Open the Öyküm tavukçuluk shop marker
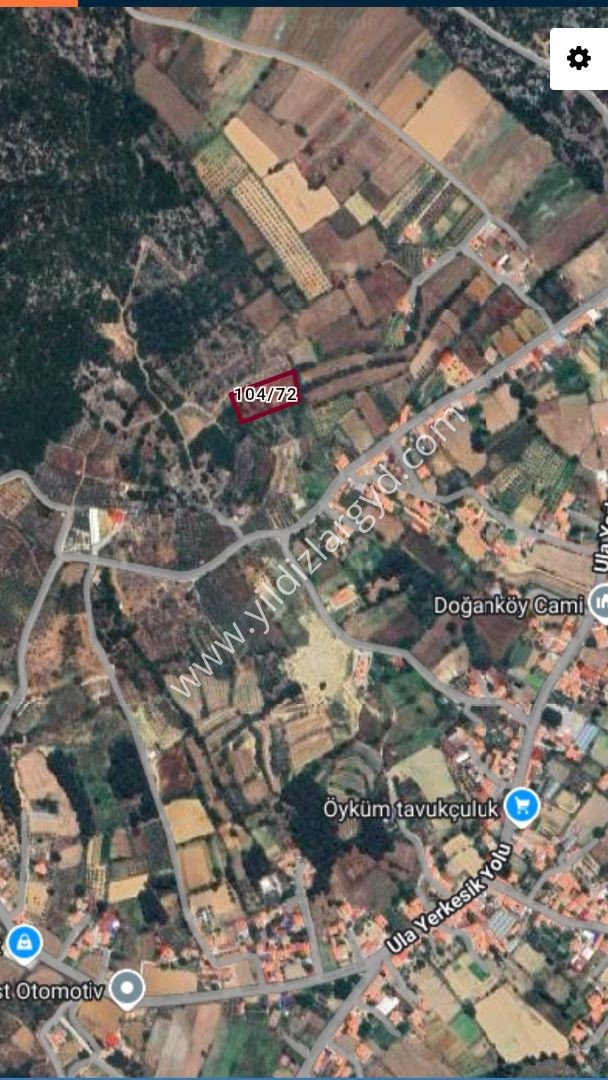Image resolution: width=608 pixels, height=1080 pixels. (x=521, y=805)
